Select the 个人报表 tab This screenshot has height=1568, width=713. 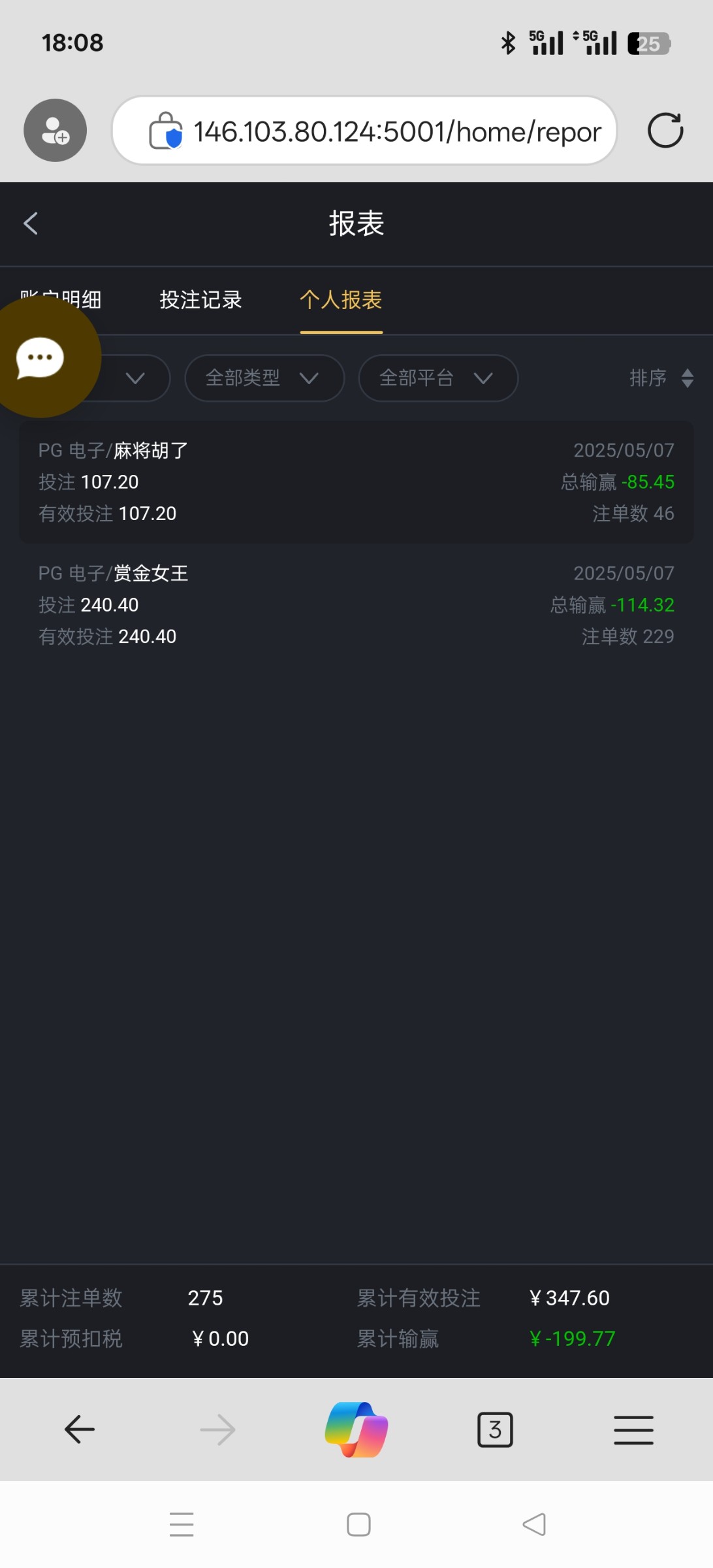pos(341,300)
